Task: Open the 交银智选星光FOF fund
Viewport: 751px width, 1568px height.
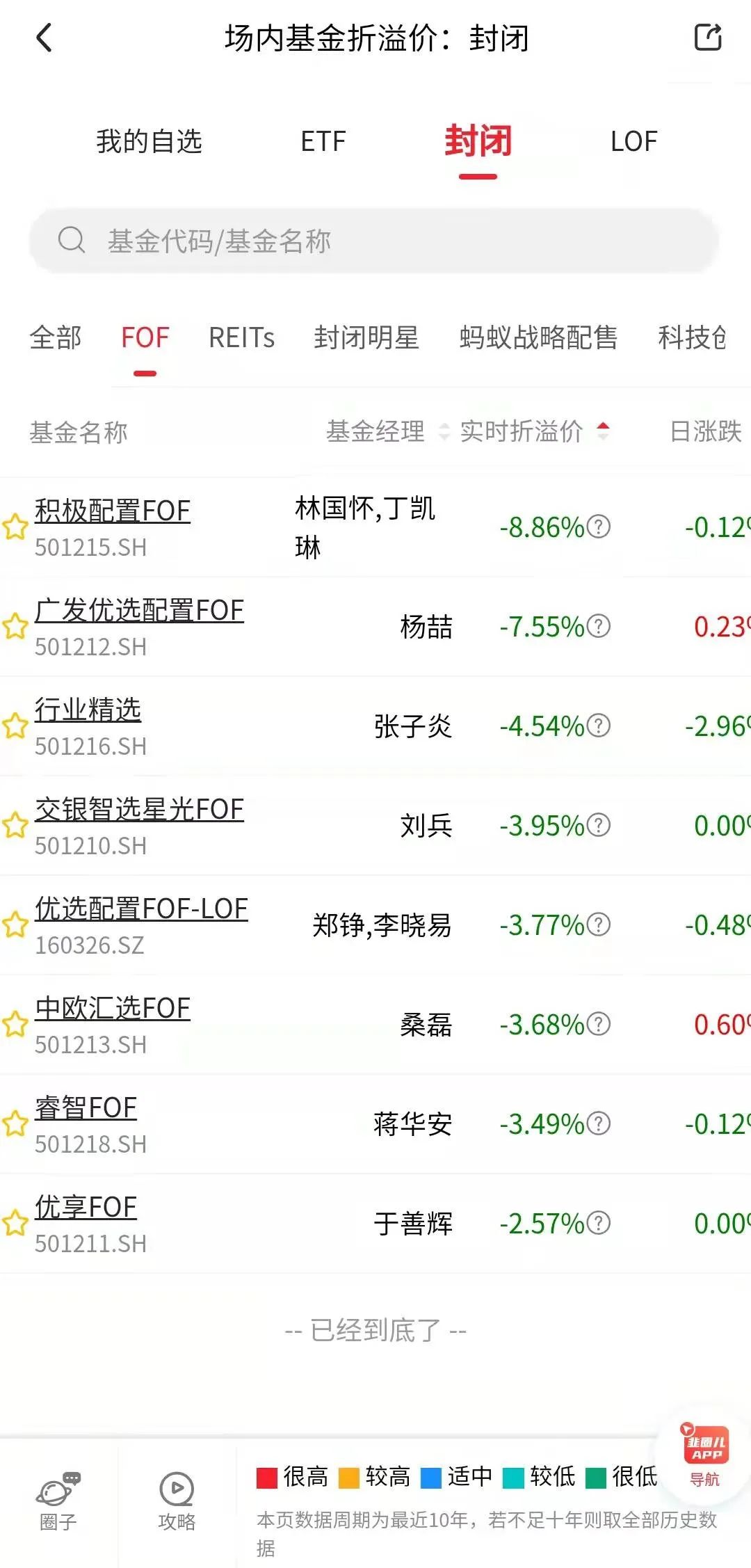Action: pyautogui.click(x=139, y=809)
